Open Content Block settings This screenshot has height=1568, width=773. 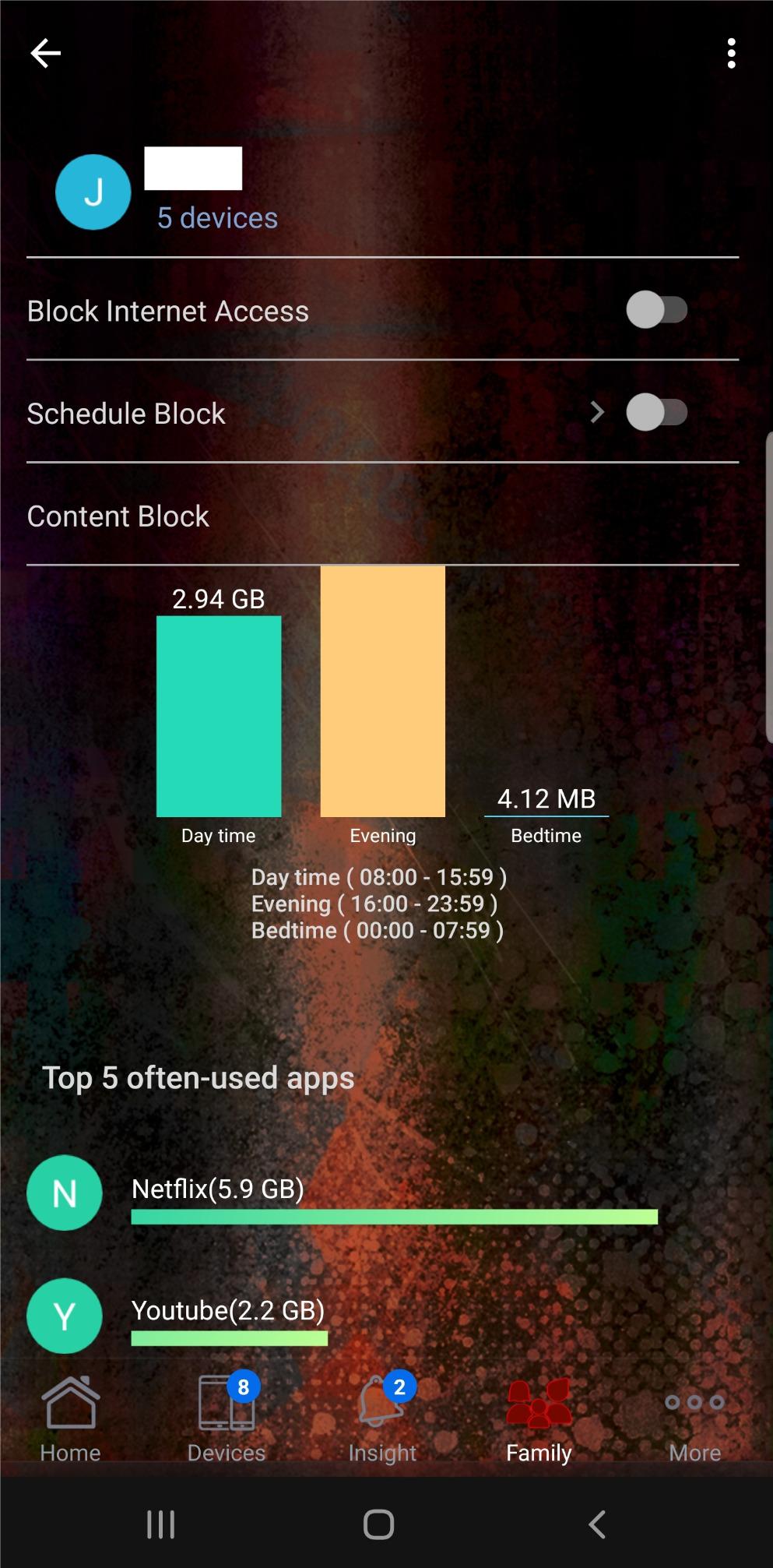tap(118, 516)
